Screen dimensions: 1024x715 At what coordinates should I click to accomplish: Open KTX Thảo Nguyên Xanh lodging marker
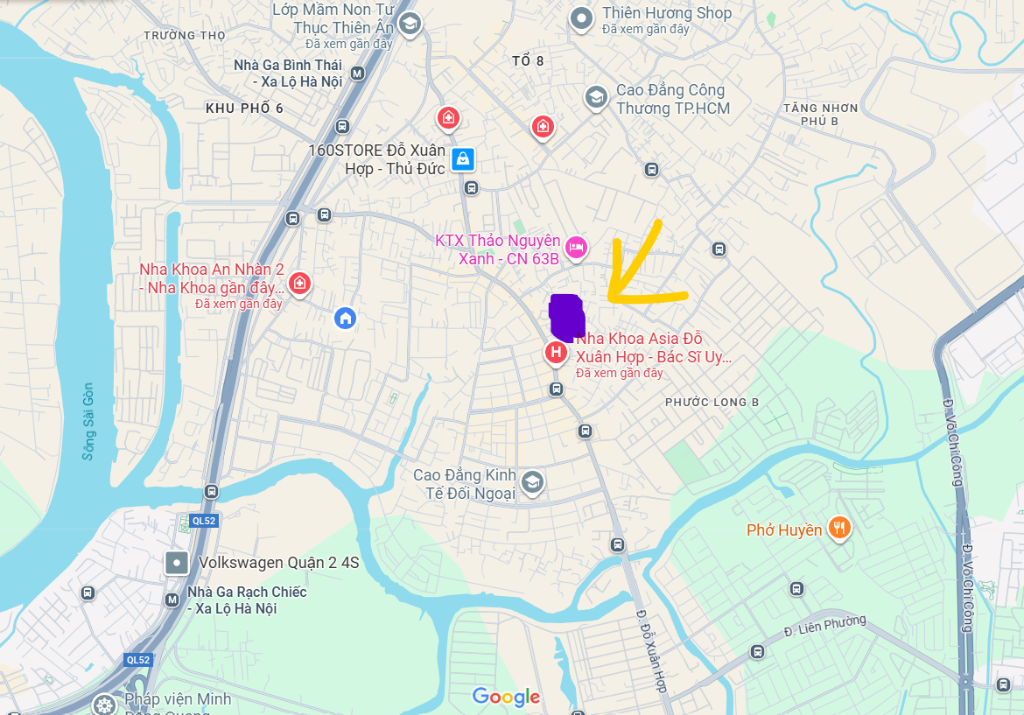(576, 246)
